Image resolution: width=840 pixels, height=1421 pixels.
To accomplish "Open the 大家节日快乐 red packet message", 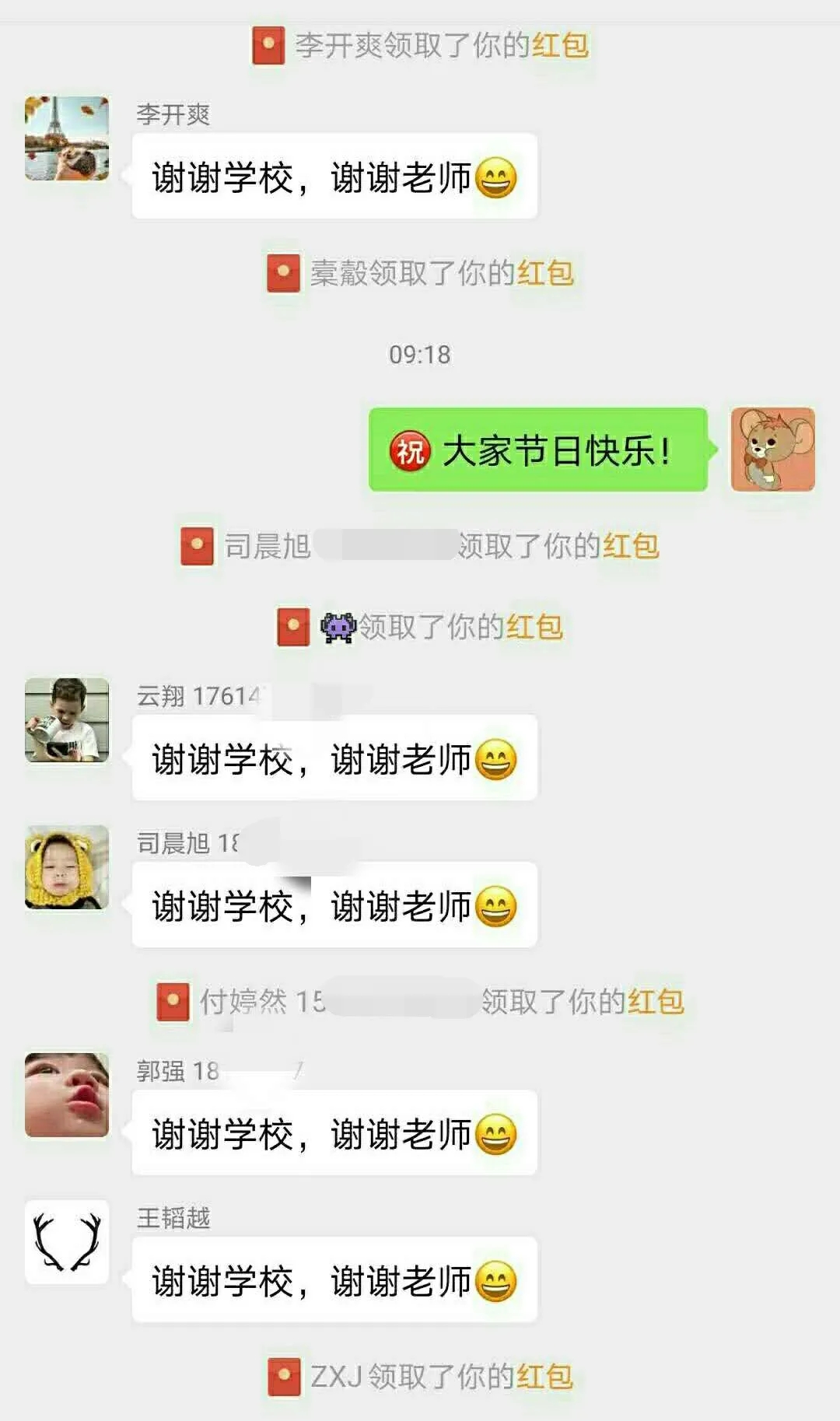I will pos(537,450).
